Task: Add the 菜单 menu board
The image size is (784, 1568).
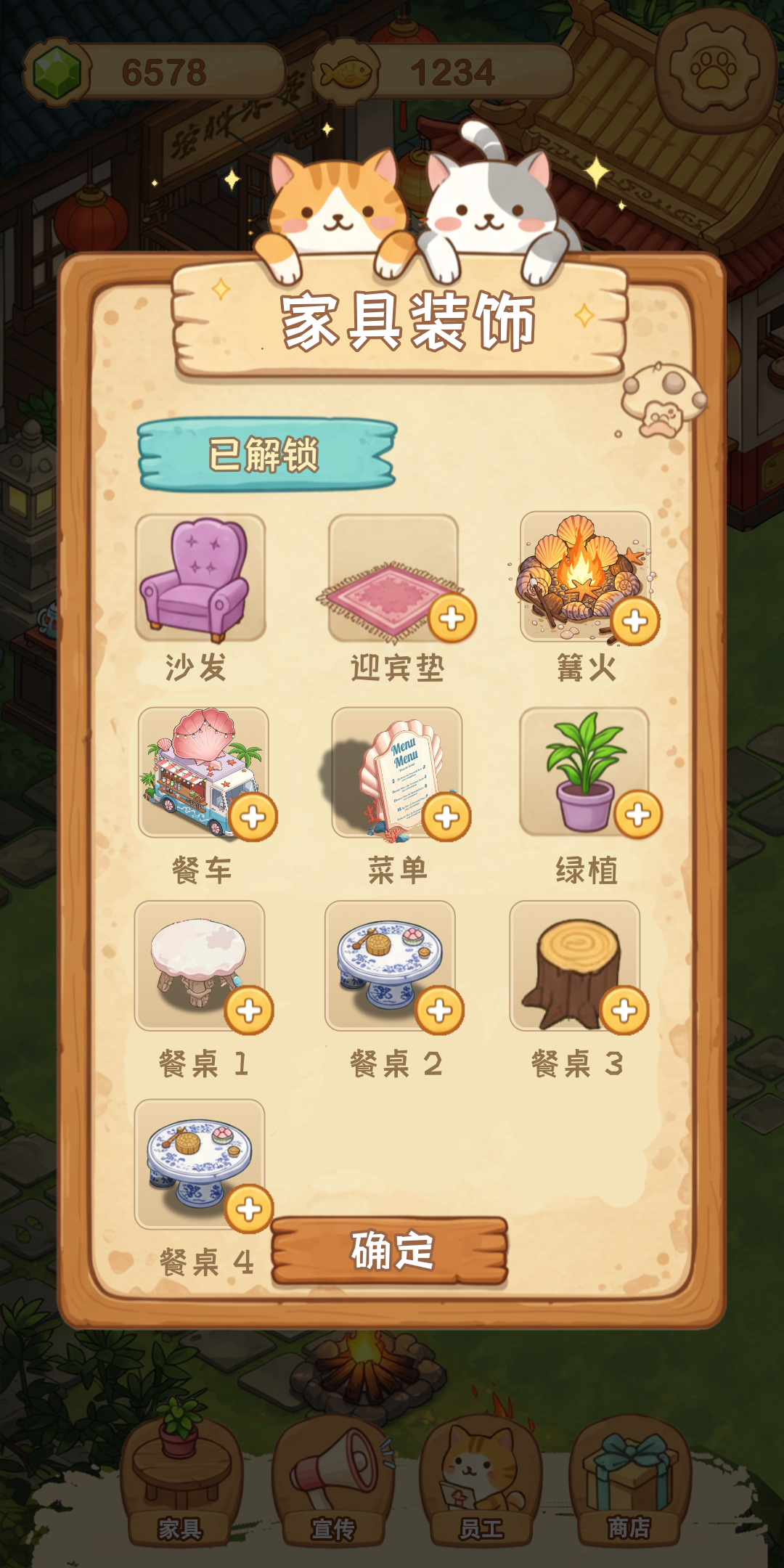Action: [446, 817]
